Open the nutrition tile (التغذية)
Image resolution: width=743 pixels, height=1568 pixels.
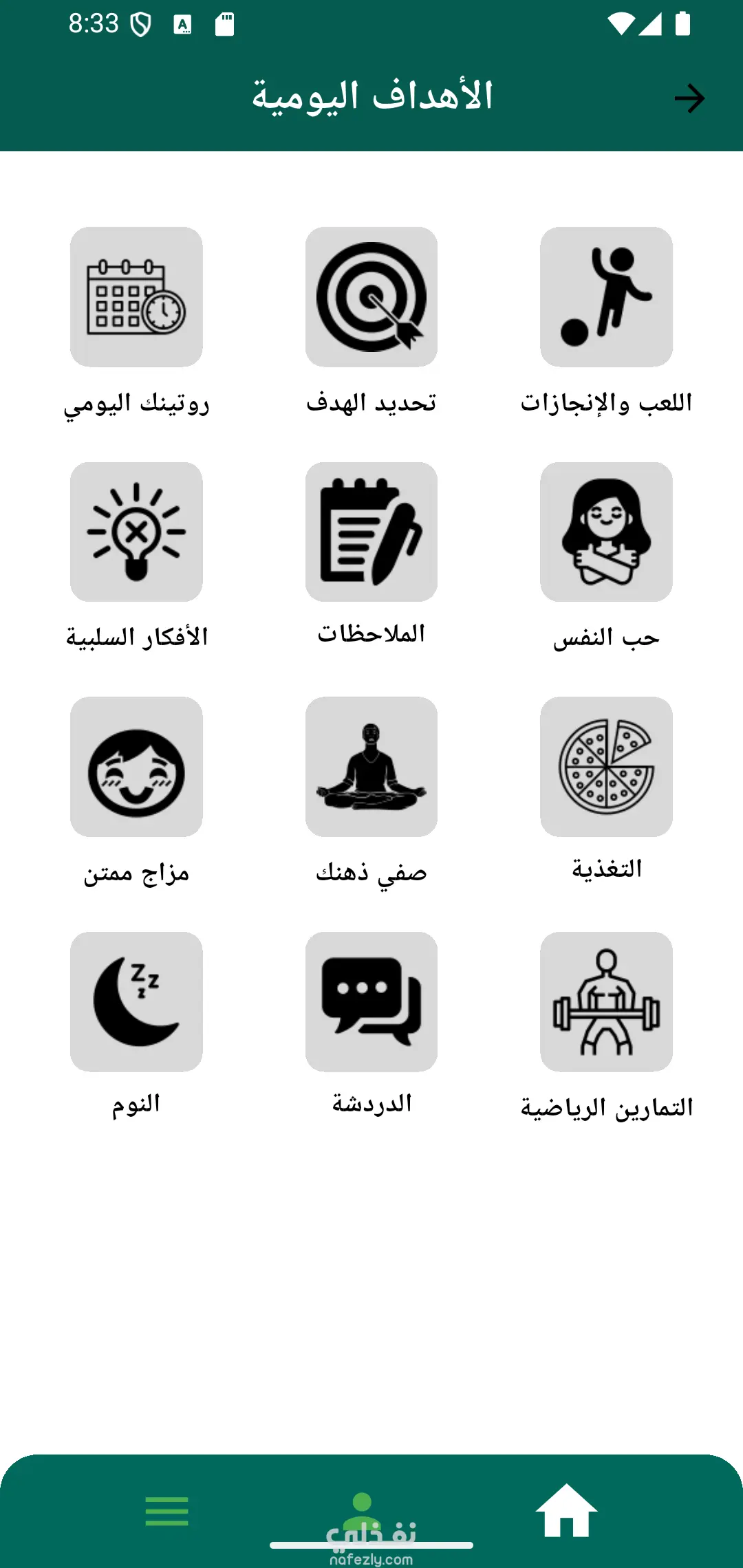pyautogui.click(x=606, y=767)
